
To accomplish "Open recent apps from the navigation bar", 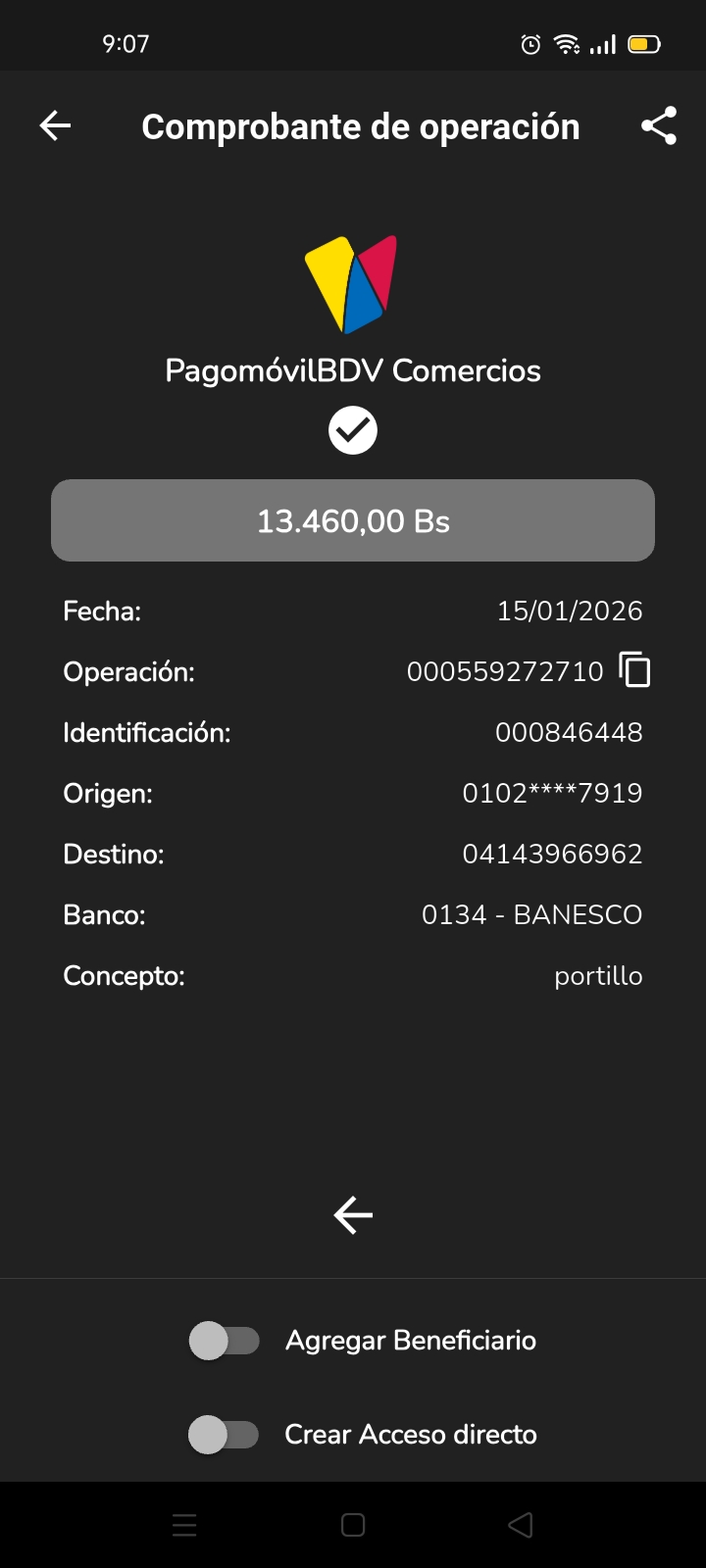I will (x=184, y=1525).
